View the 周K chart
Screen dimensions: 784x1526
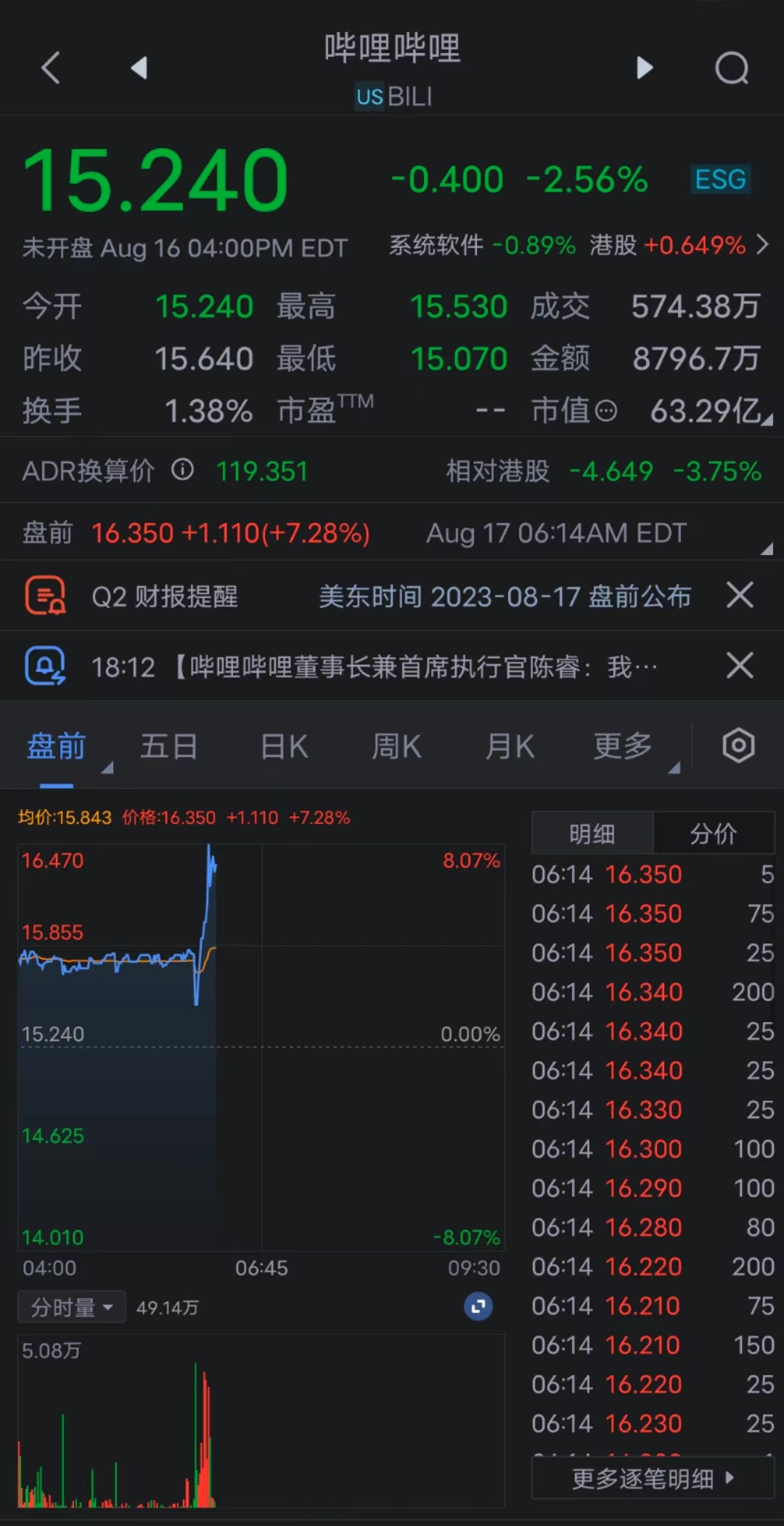pos(396,747)
